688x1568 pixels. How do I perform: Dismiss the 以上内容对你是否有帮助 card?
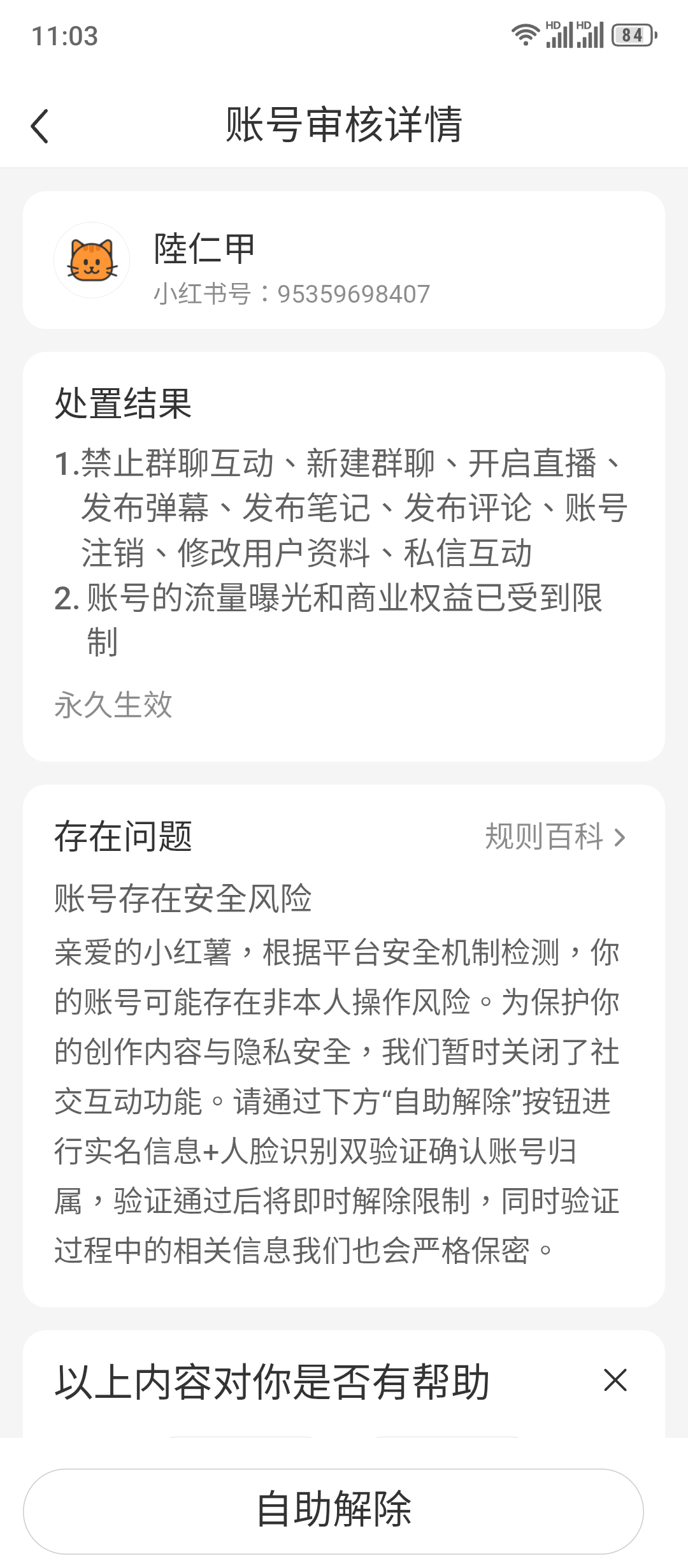[x=615, y=1380]
